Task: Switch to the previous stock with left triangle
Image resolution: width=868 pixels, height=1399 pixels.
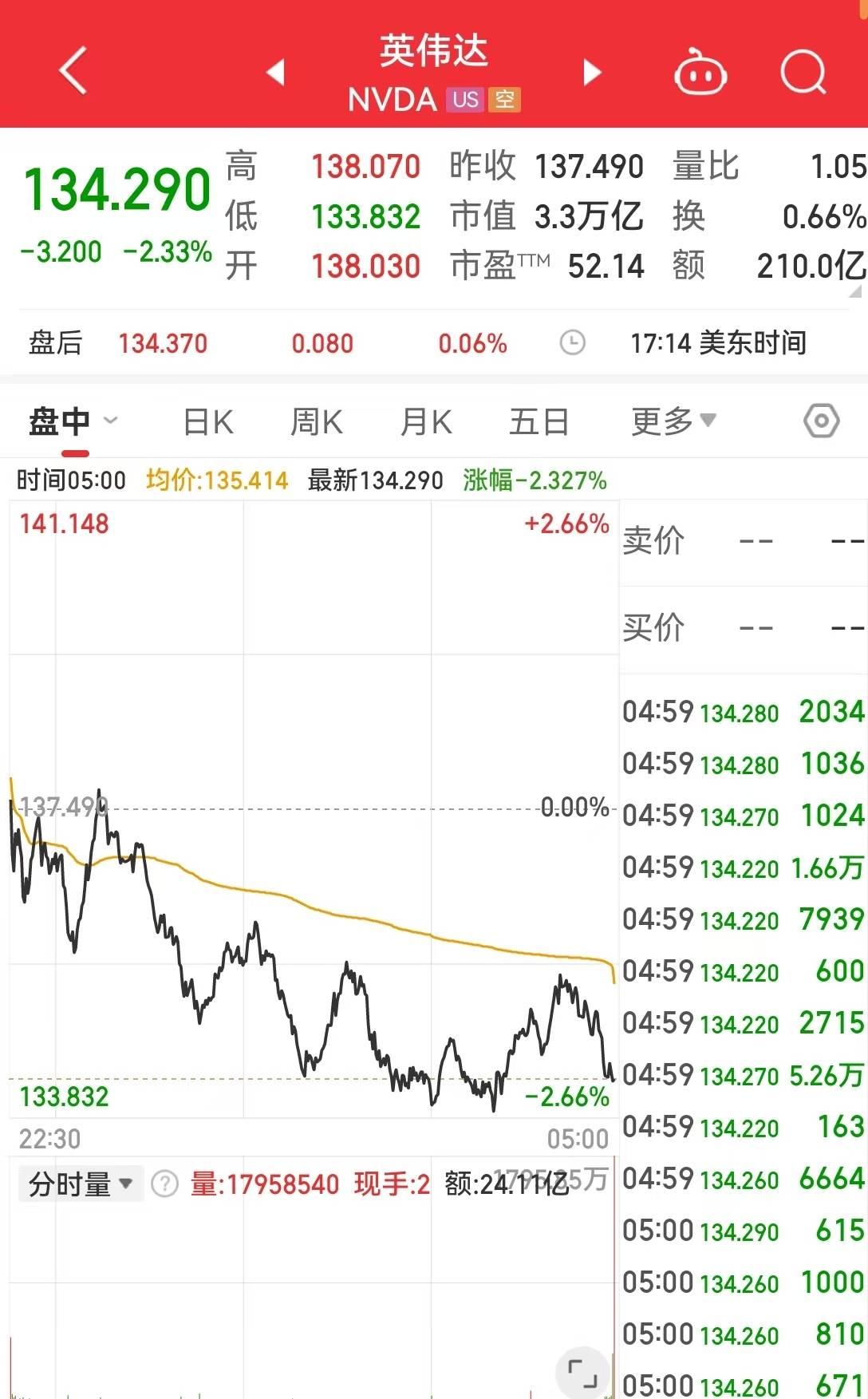Action: pyautogui.click(x=276, y=72)
